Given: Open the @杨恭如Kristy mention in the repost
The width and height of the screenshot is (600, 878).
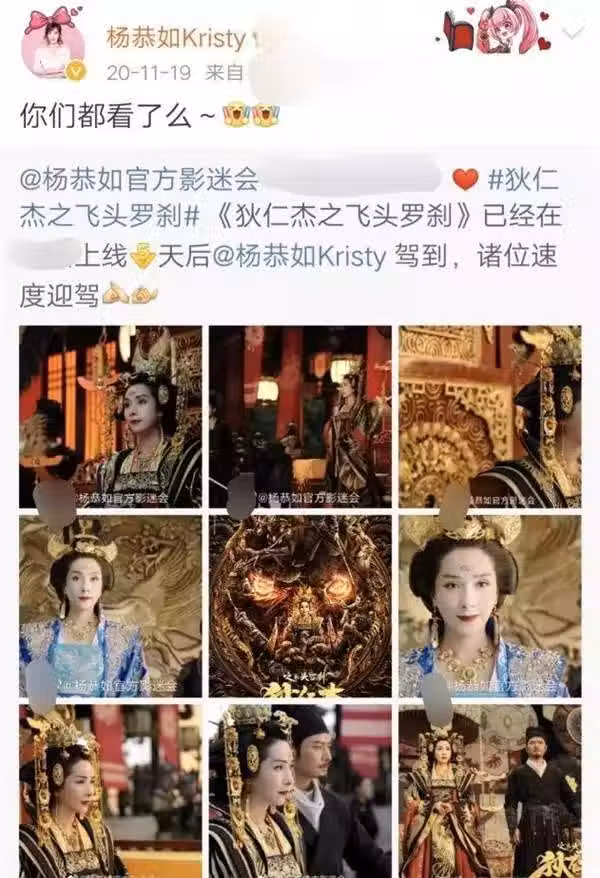Looking at the screenshot, I should point(310,256).
